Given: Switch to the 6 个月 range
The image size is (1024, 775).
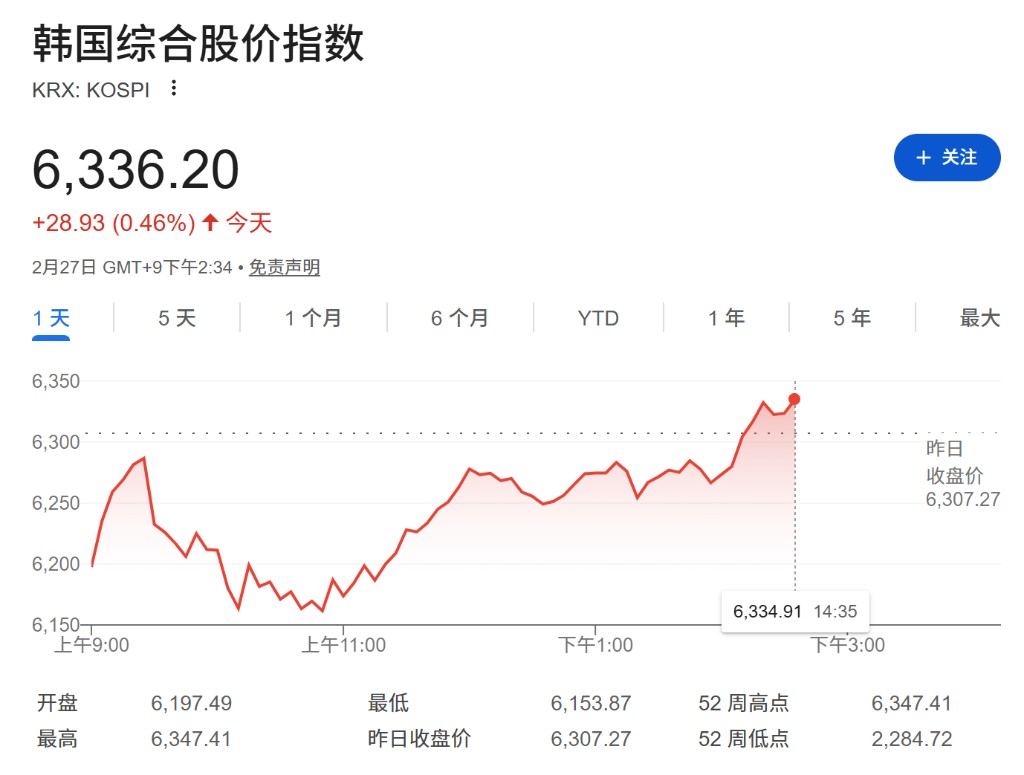Looking at the screenshot, I should click(460, 318).
